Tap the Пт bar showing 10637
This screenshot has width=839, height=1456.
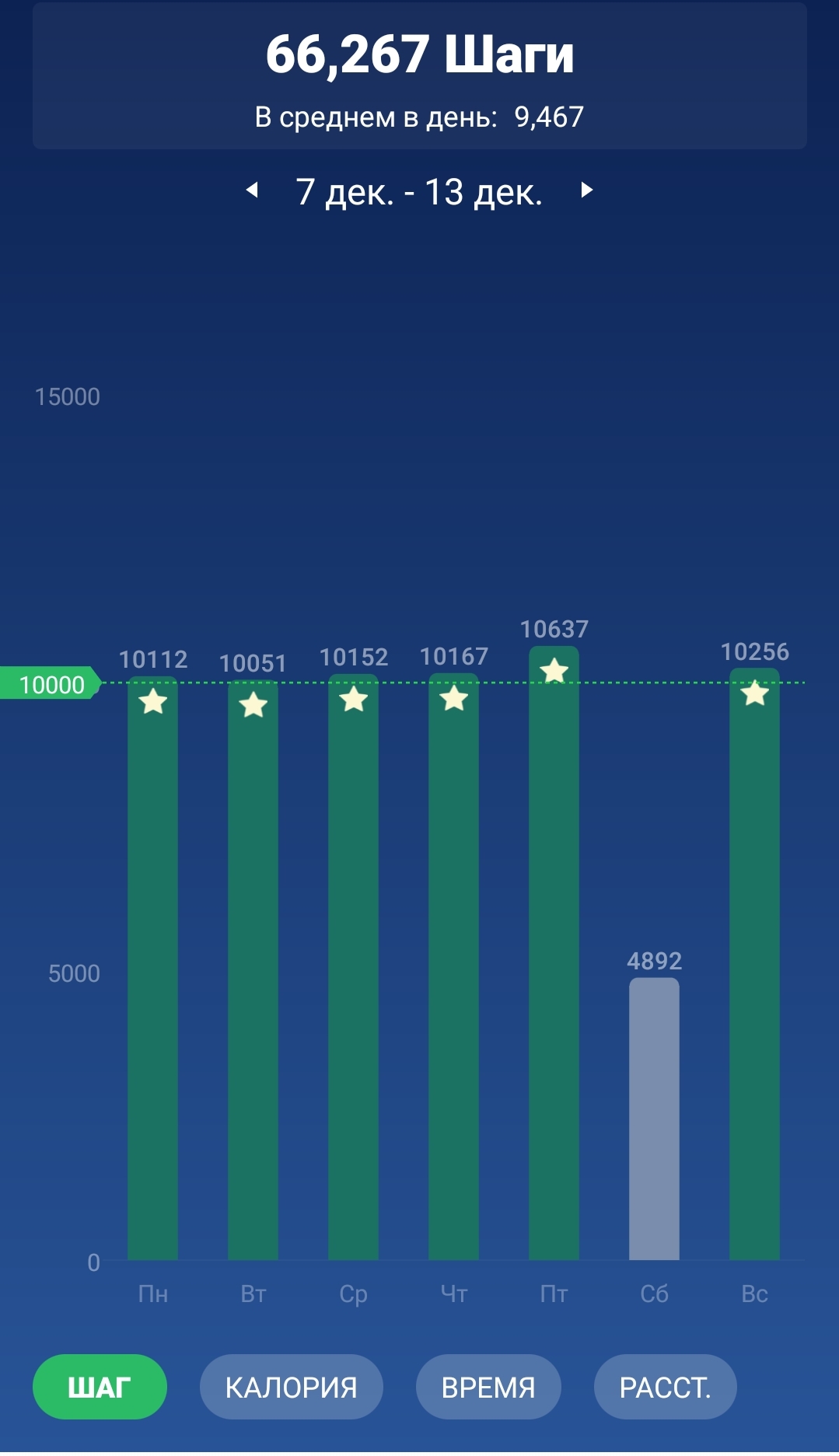(x=554, y=953)
